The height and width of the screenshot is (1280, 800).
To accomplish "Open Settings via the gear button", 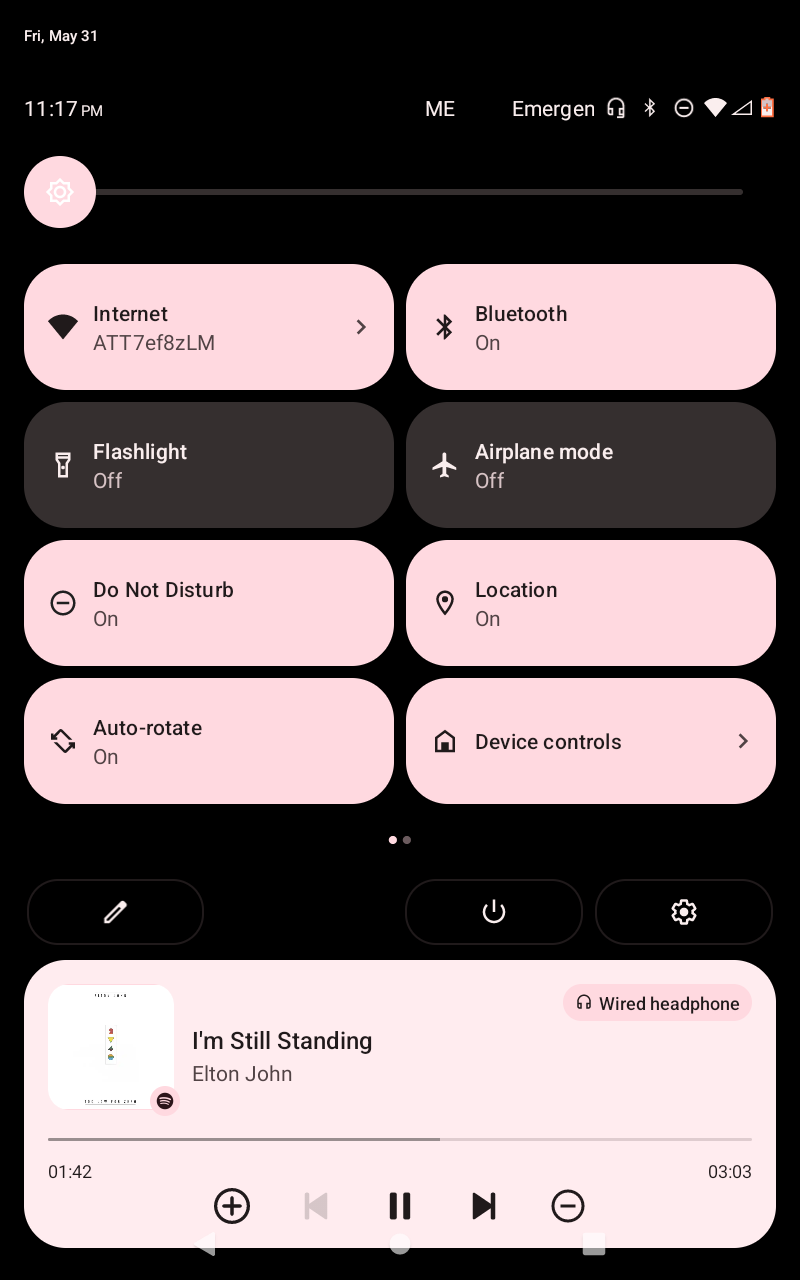I will pos(684,912).
